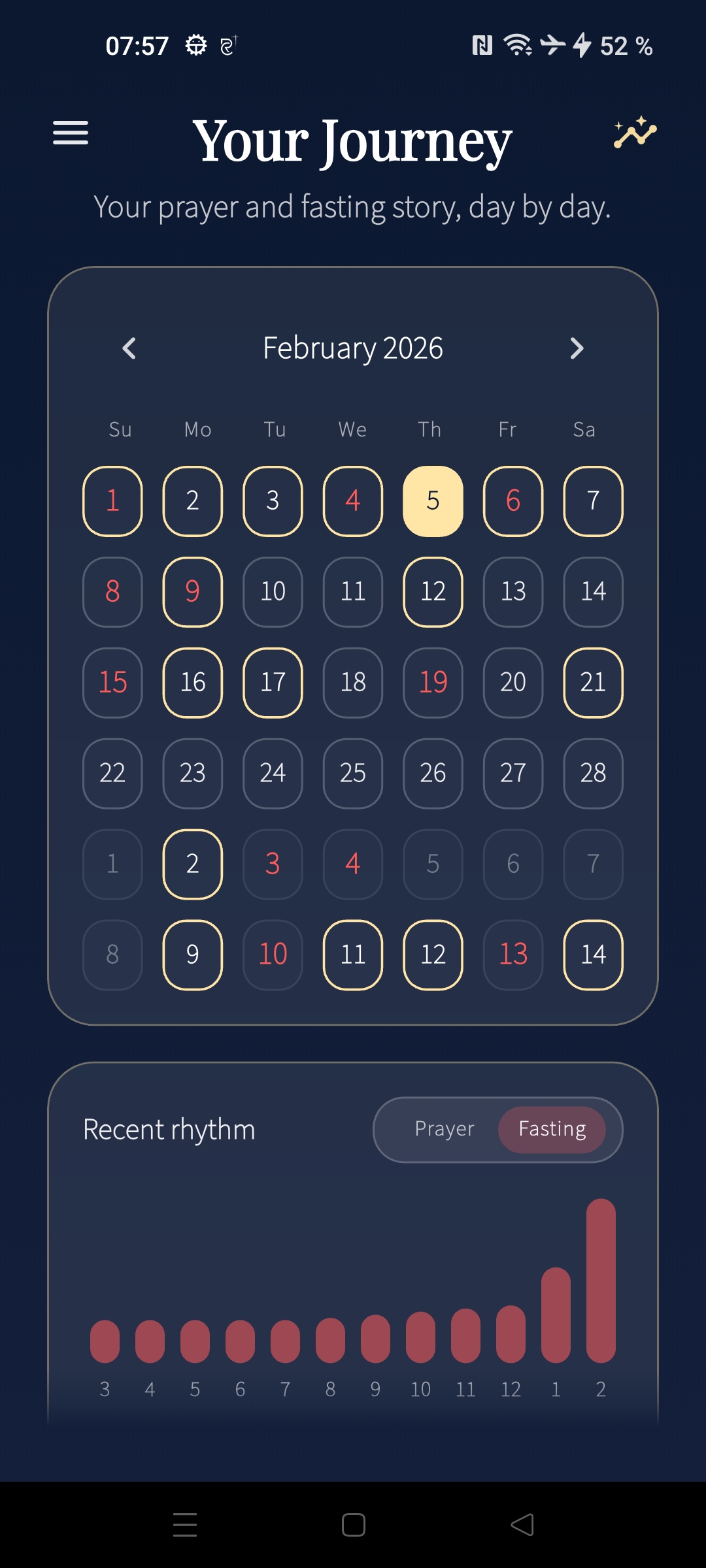The width and height of the screenshot is (706, 1568).
Task: Open the hamburger navigation menu
Action: 70,133
